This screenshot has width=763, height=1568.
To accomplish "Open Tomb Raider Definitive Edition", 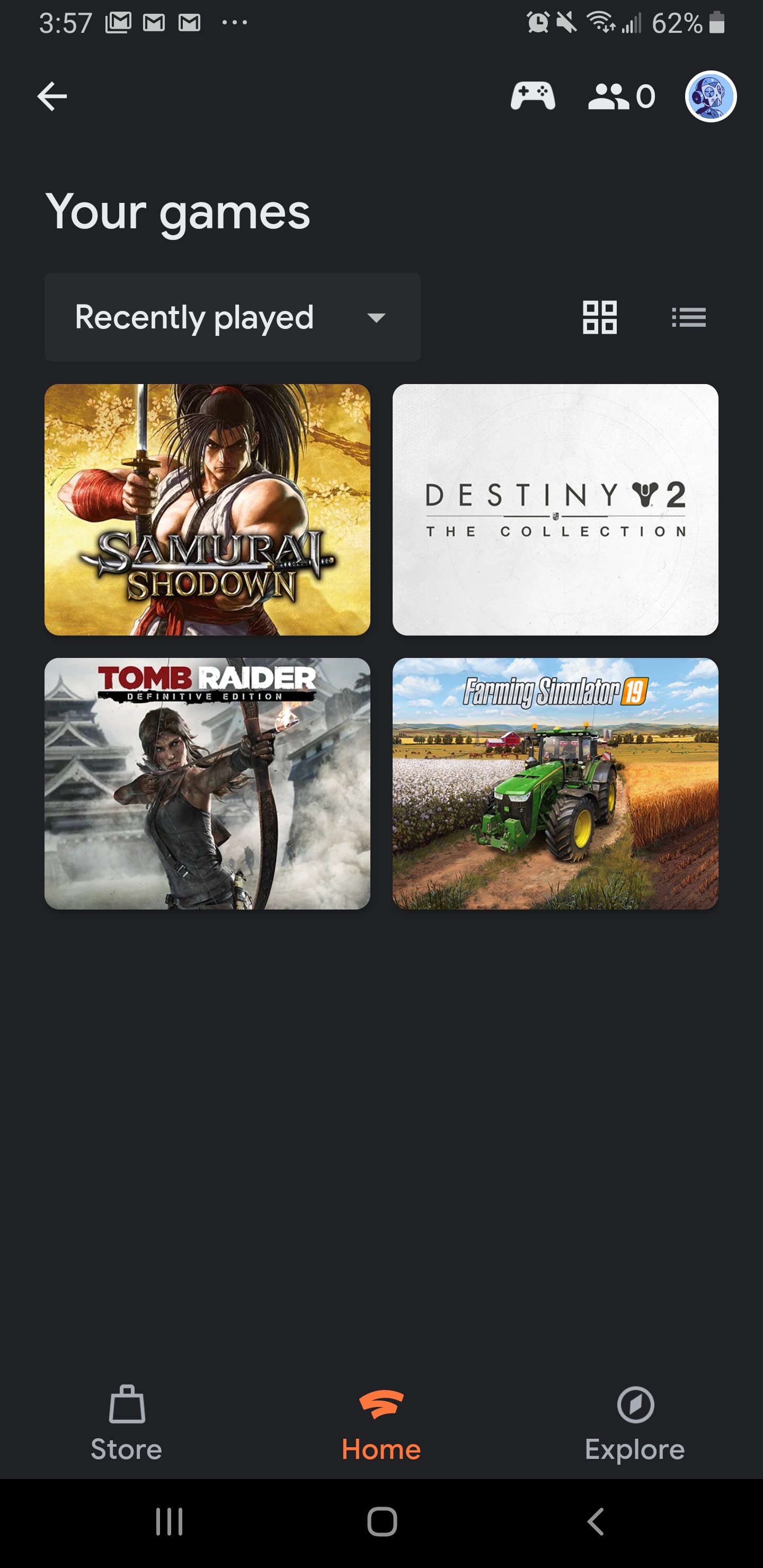I will [x=207, y=783].
